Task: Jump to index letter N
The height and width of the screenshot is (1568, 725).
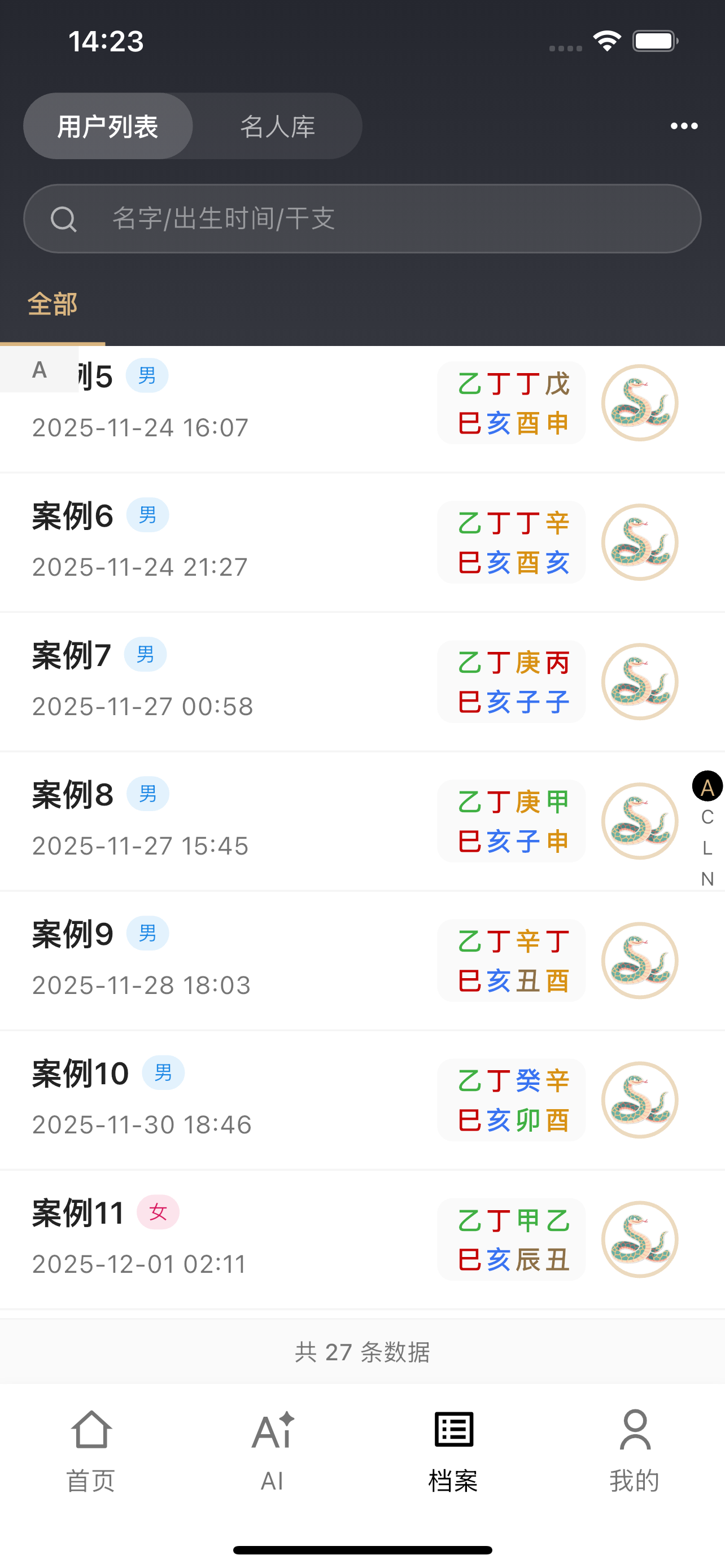Action: coord(707,879)
